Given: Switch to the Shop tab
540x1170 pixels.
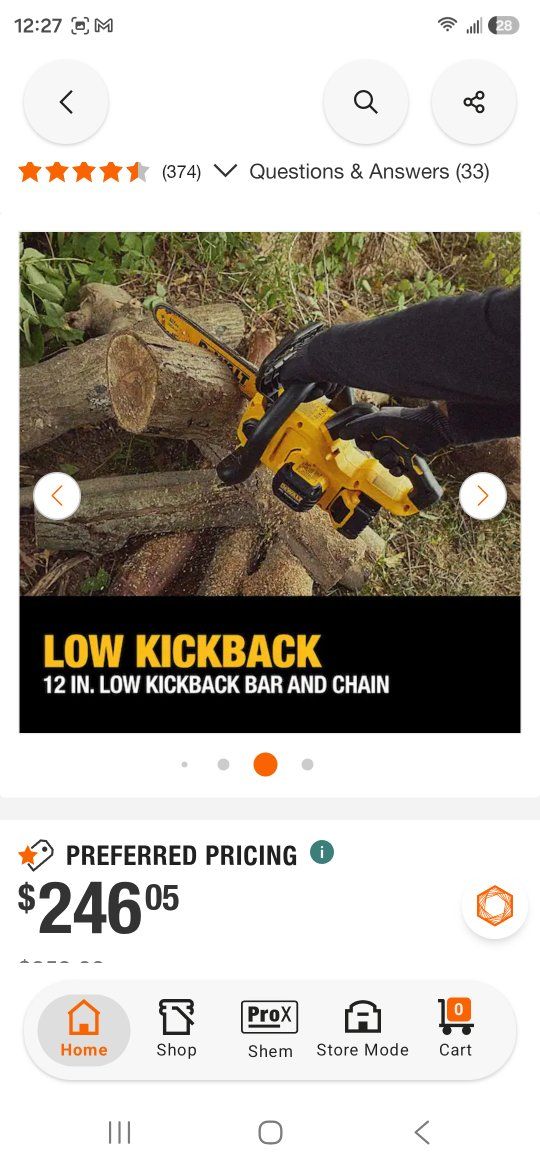Looking at the screenshot, I should (177, 1030).
